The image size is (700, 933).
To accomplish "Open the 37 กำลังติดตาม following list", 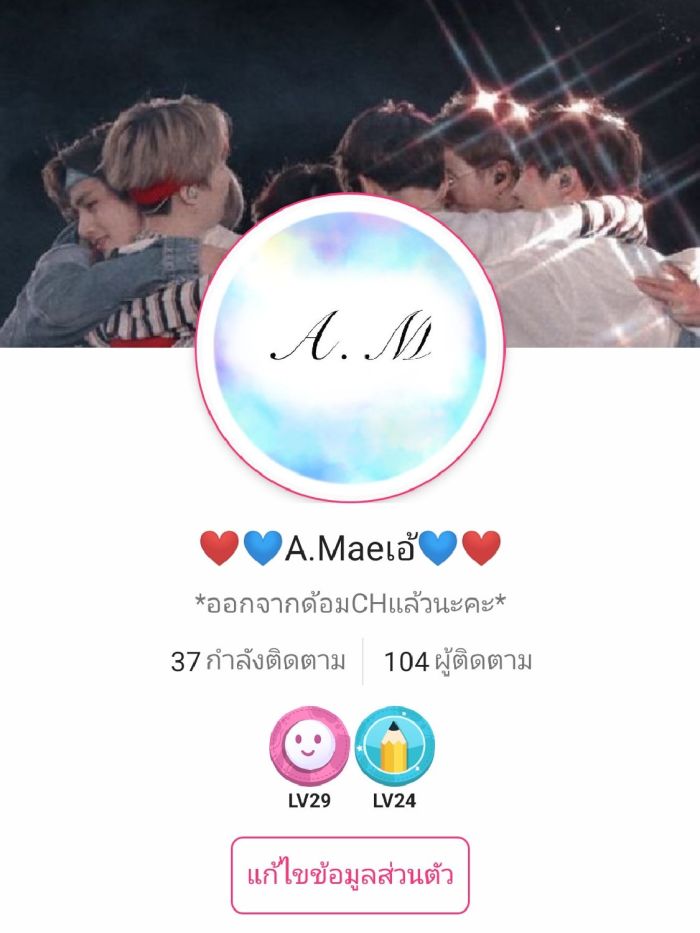I will point(258,661).
